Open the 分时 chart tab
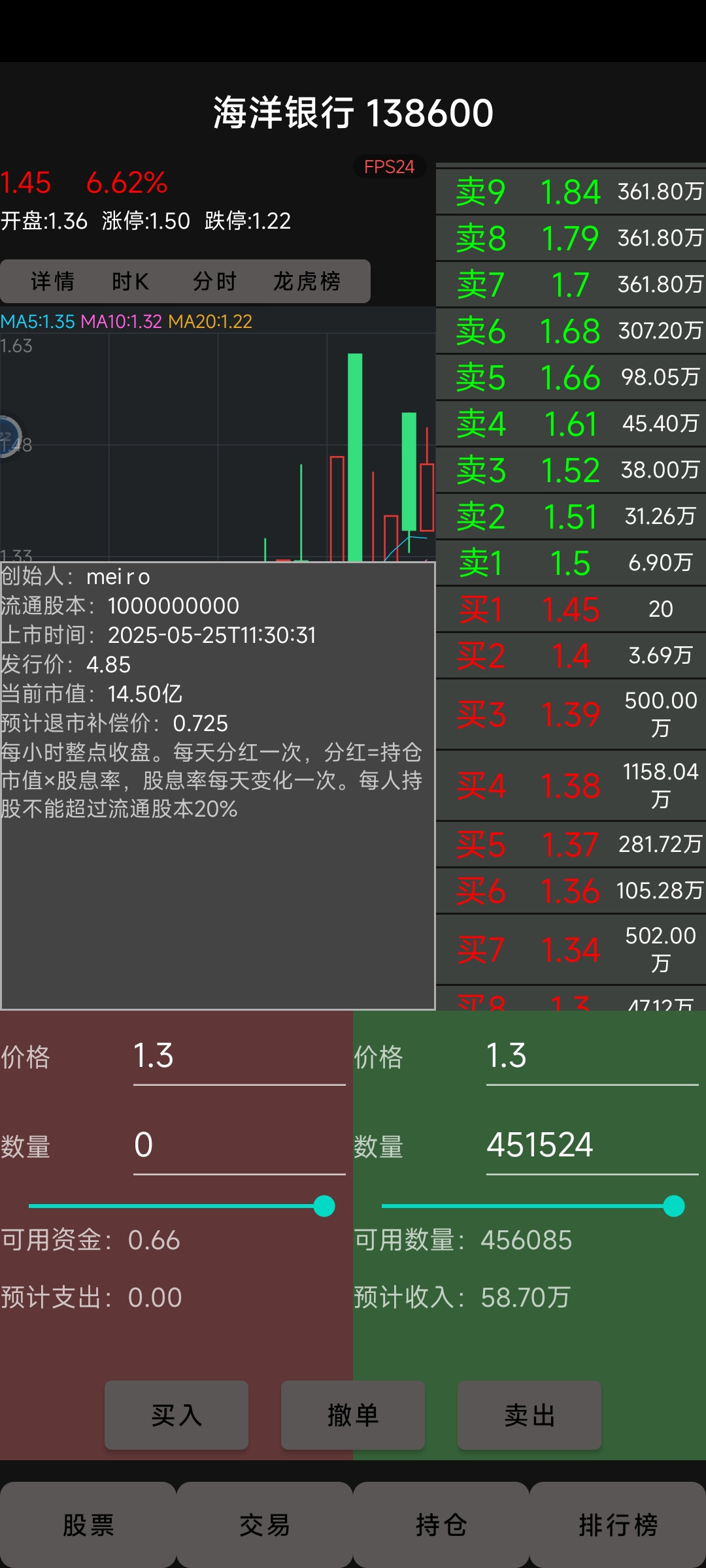This screenshot has height=1568, width=706. click(x=214, y=282)
